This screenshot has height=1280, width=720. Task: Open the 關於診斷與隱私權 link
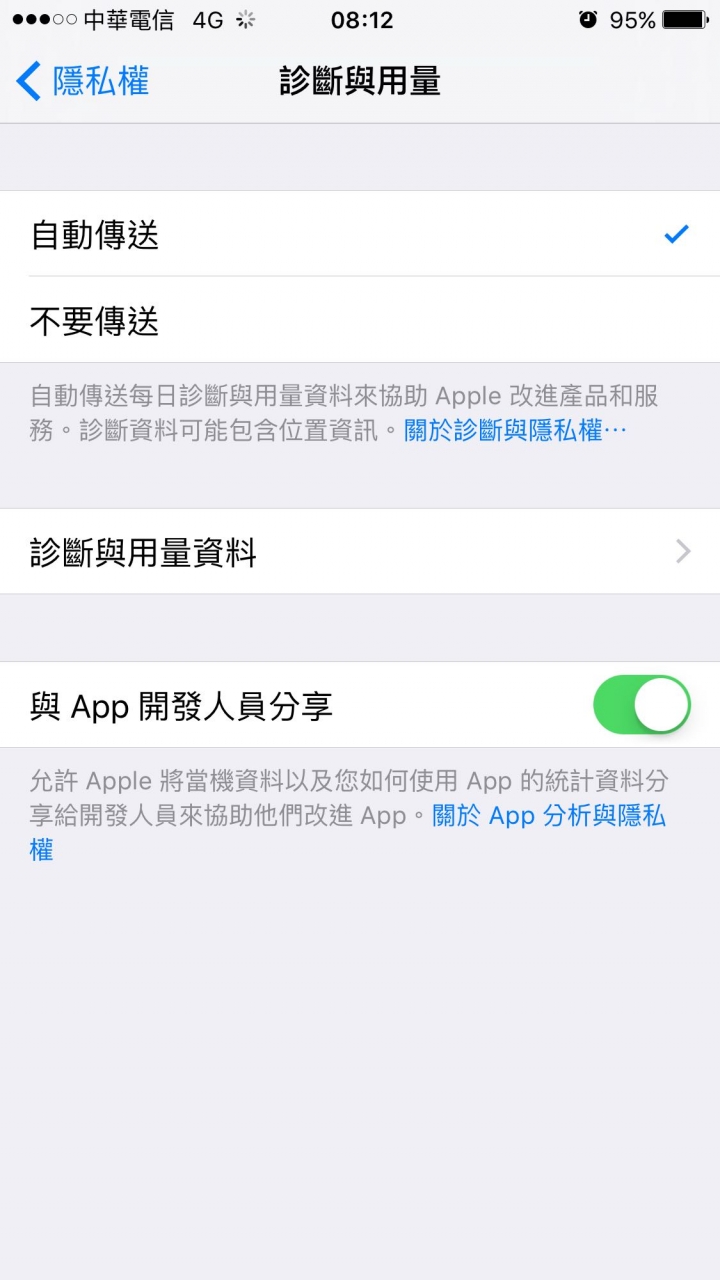[x=514, y=431]
